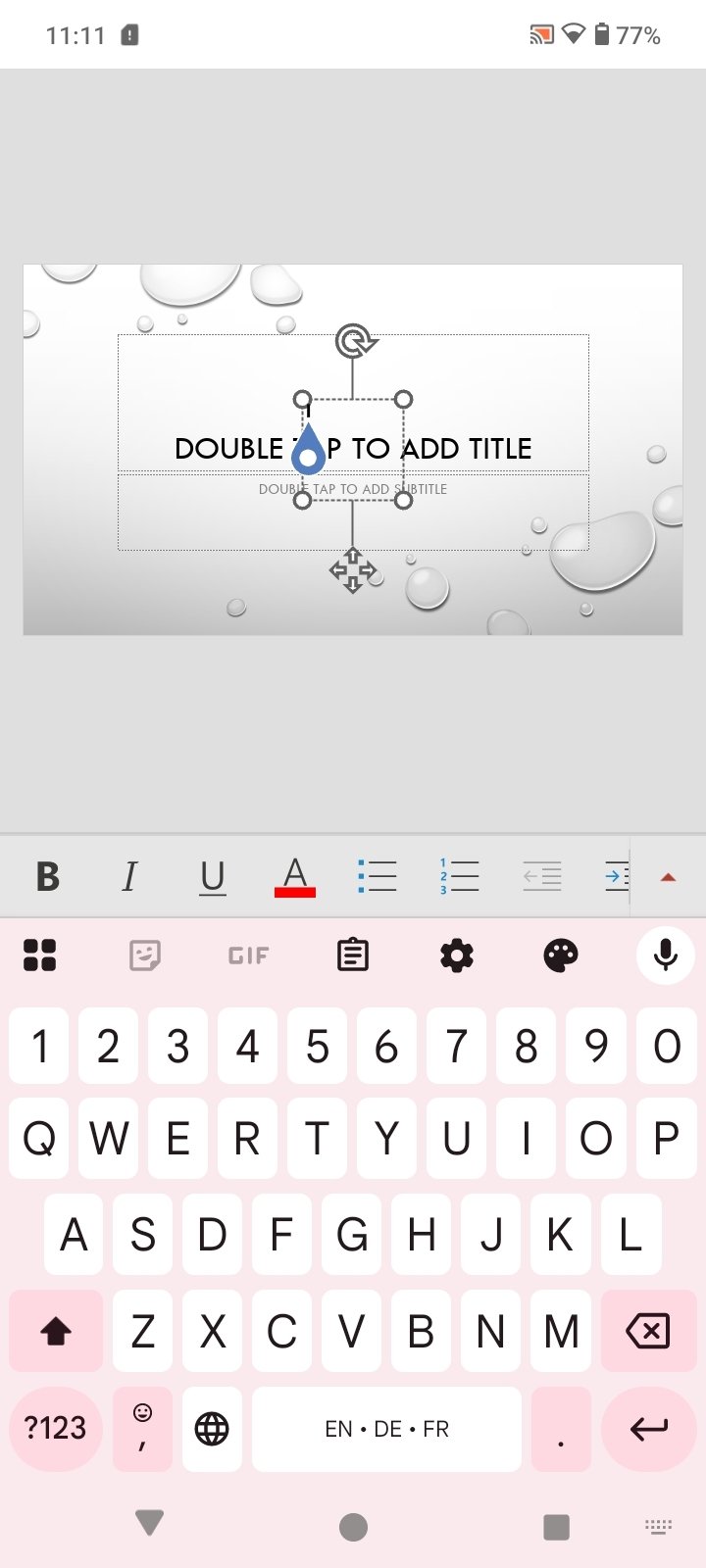706x1568 pixels.
Task: Tap the rotate handle above the text box
Action: click(355, 342)
